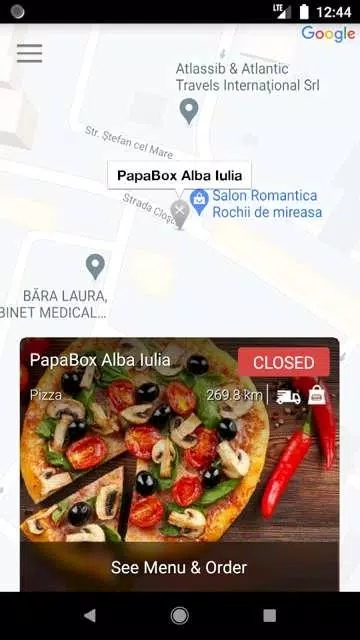This screenshot has width=360, height=640.
Task: Tap the Bara Laura medical office pin
Action: click(95, 267)
